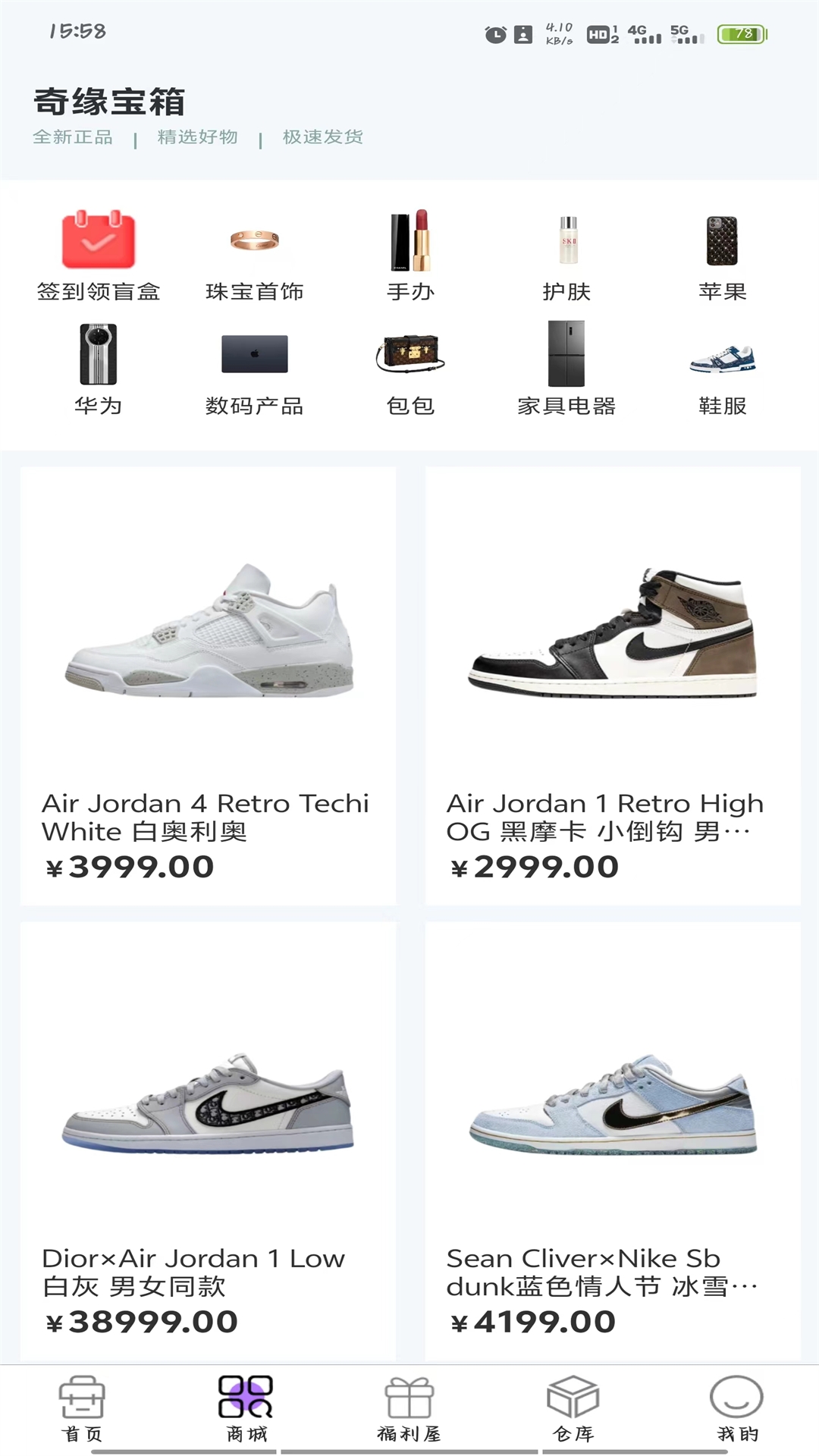
Task: Switch to the 首页 home tab
Action: [x=82, y=1409]
